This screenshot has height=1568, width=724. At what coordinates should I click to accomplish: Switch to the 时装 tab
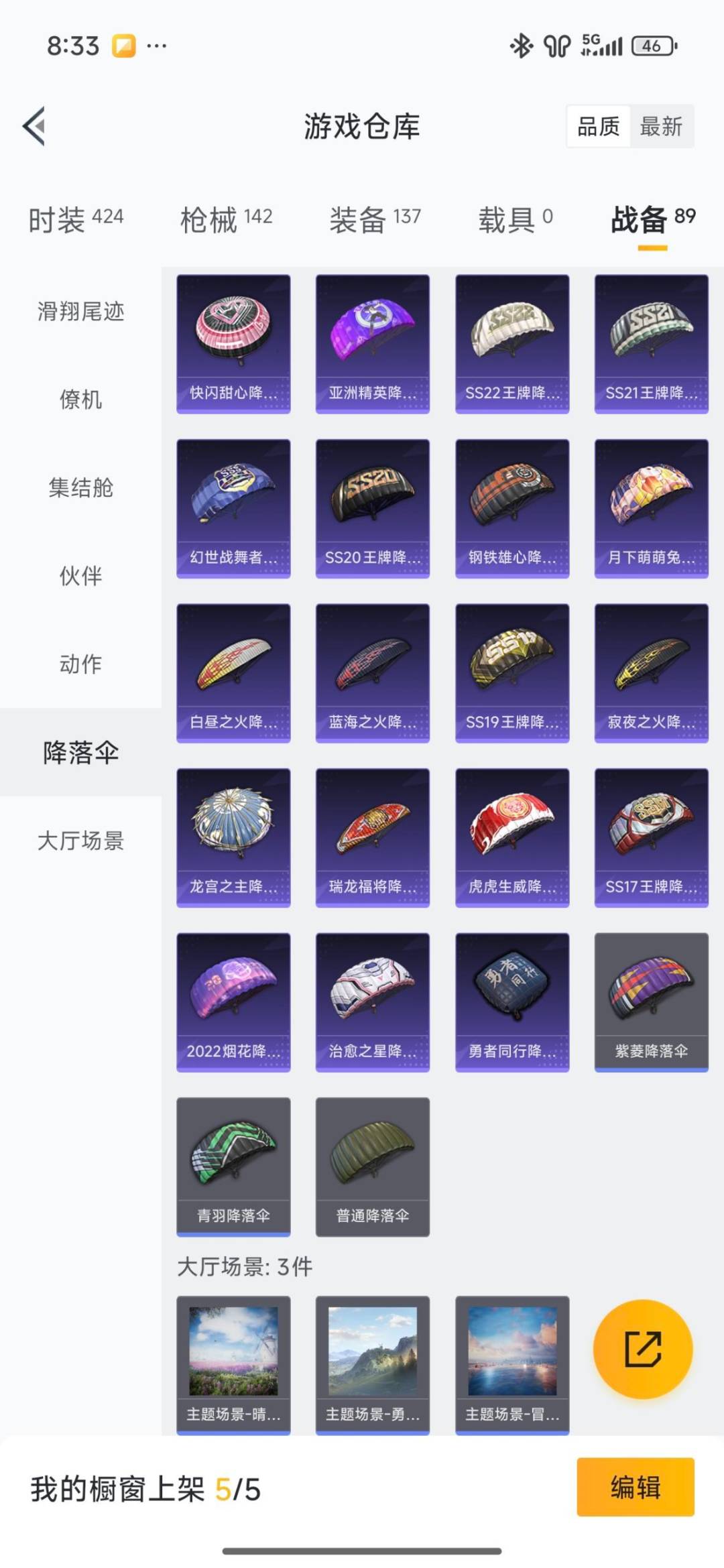coord(75,219)
